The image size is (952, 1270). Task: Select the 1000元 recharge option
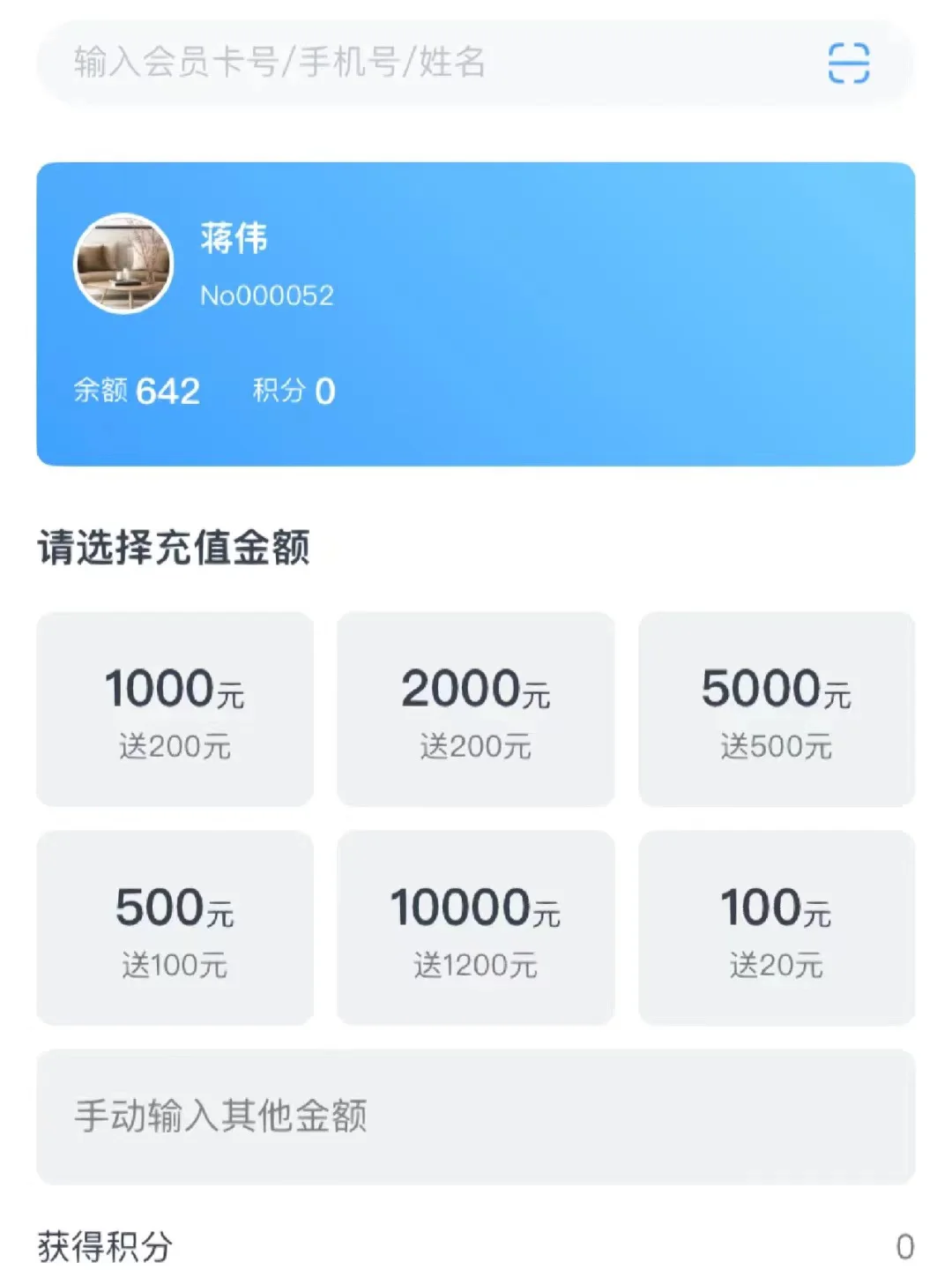[174, 710]
